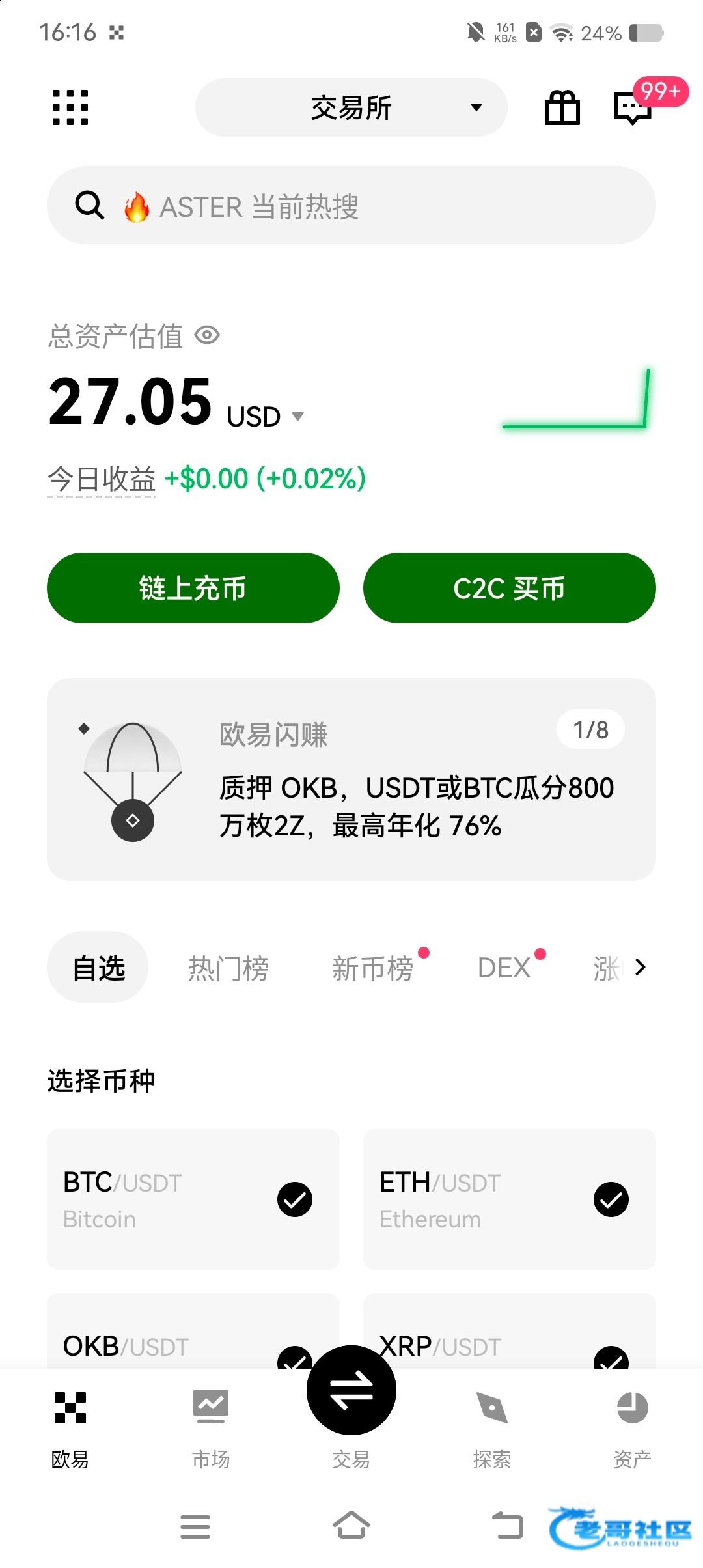703x1568 pixels.
Task: Open the 欧易闪赚 promotion card
Action: pyautogui.click(x=351, y=779)
